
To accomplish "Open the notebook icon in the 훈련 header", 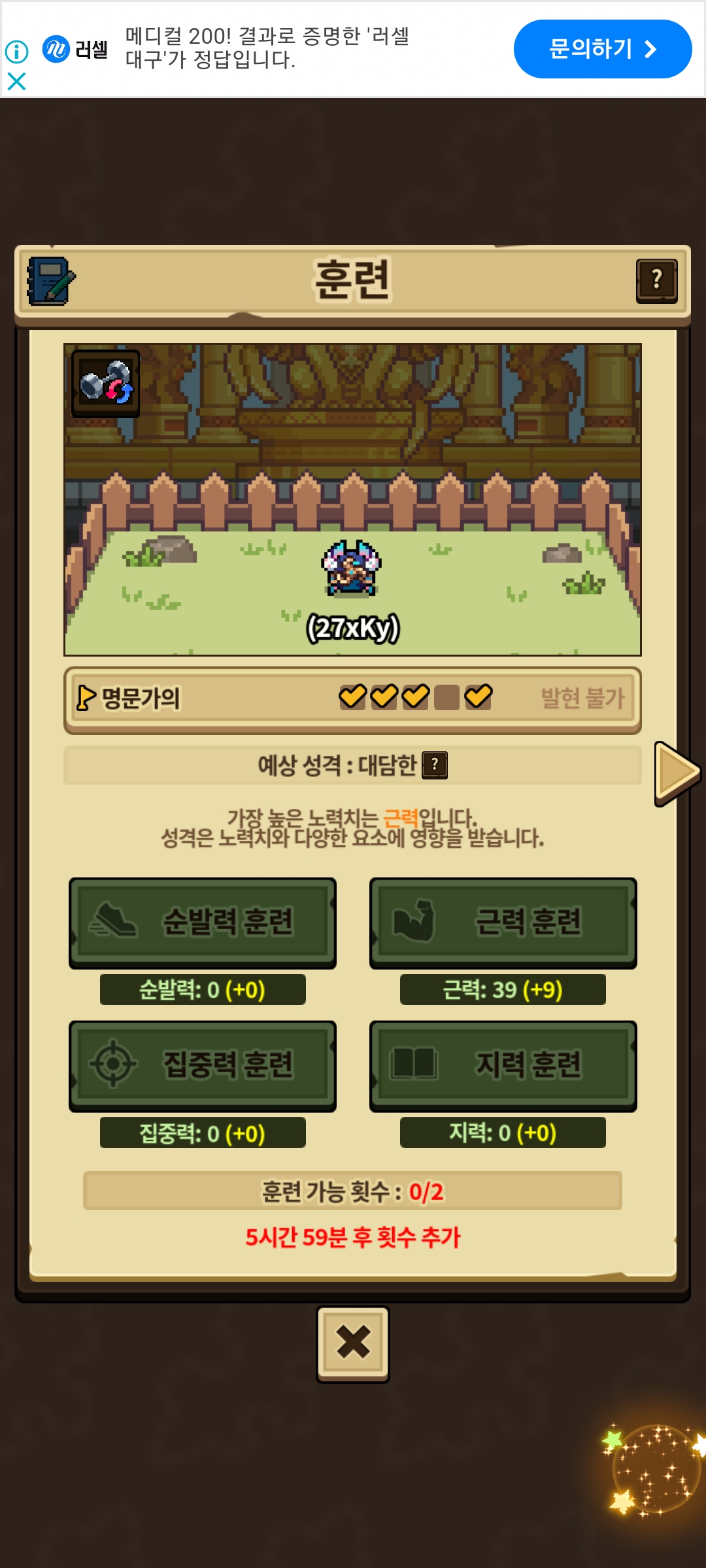I will pyautogui.click(x=50, y=281).
